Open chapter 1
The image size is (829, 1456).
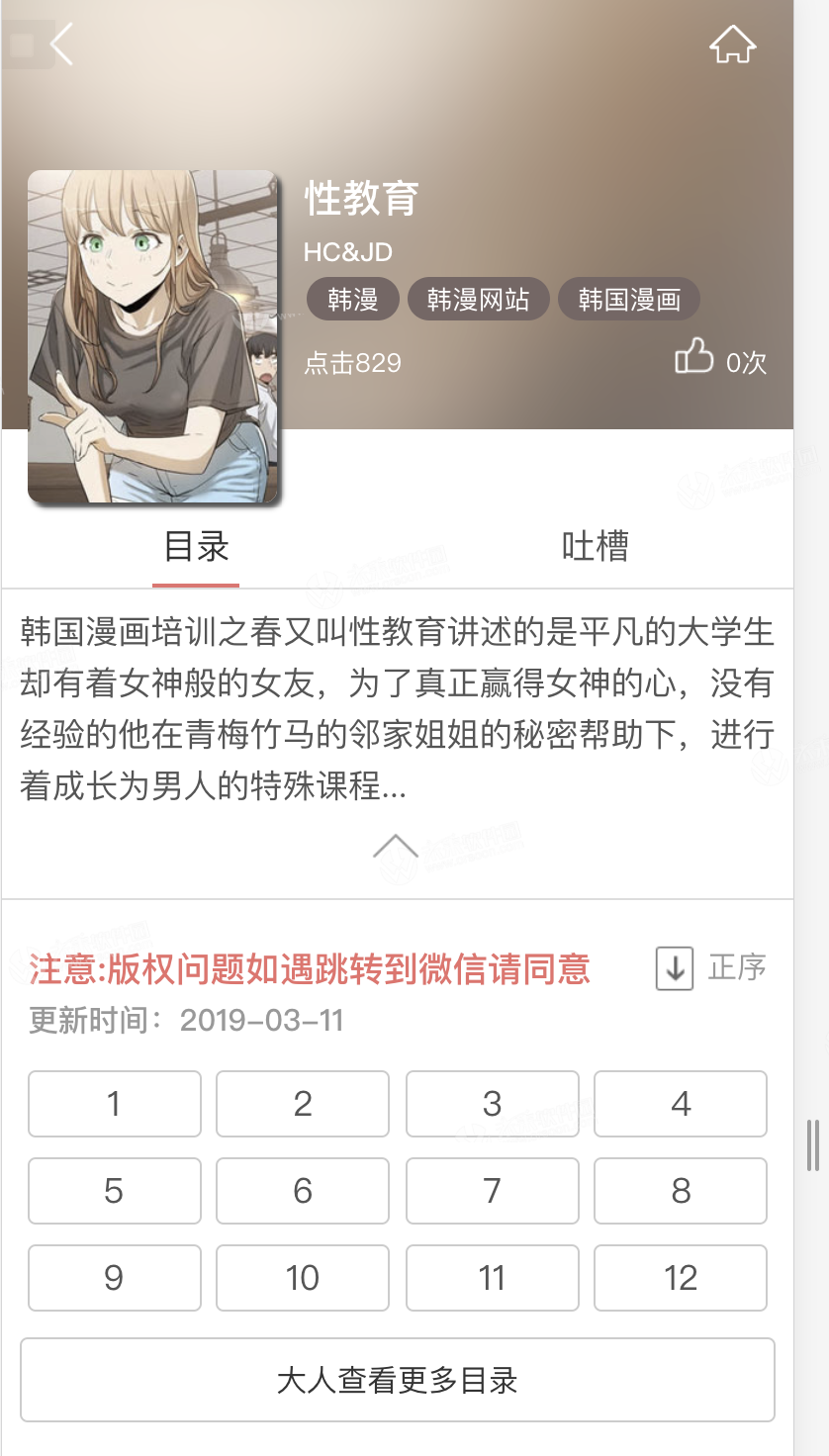pyautogui.click(x=114, y=1104)
